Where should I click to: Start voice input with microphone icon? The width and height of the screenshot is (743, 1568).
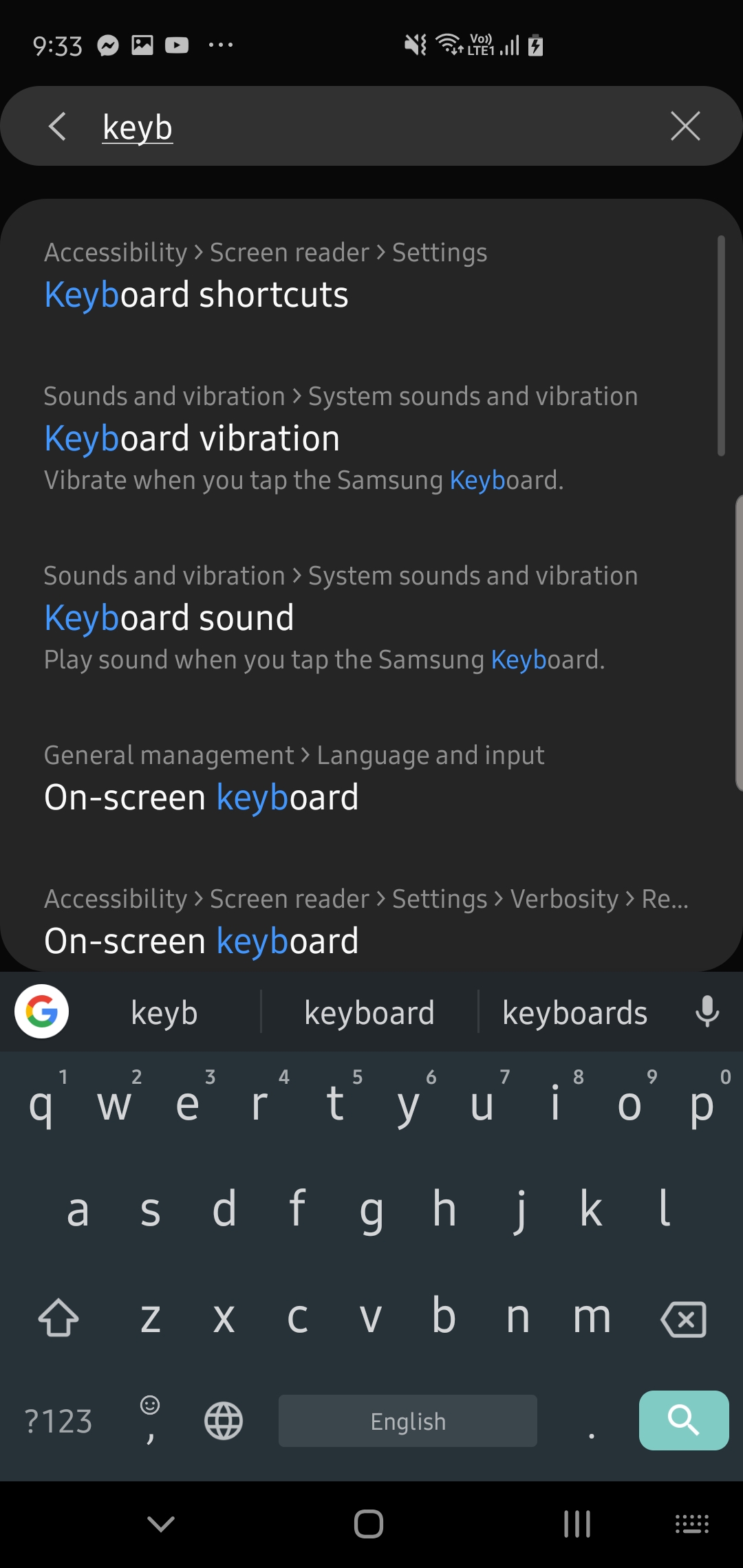707,1012
